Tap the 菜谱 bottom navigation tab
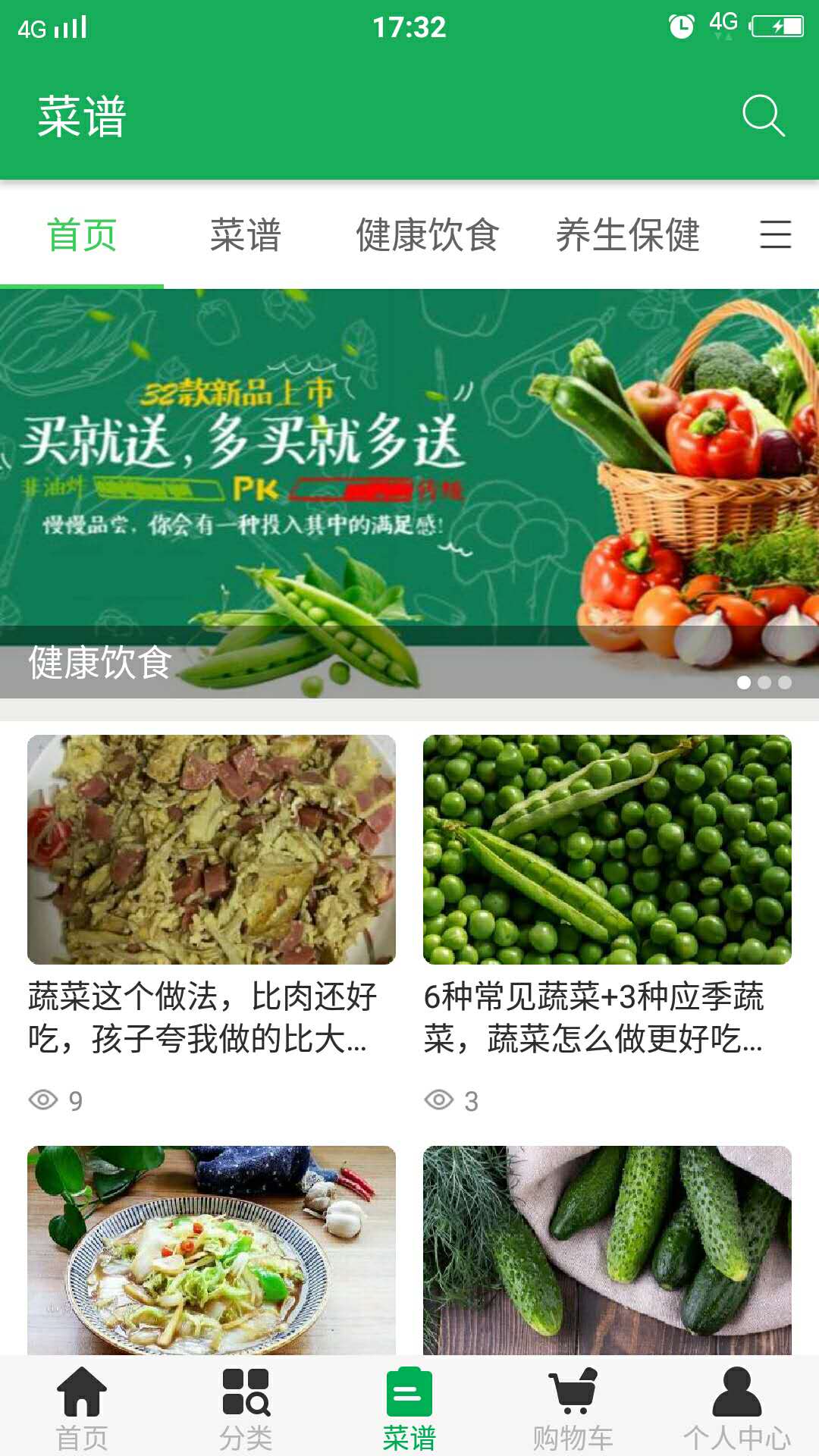 [x=409, y=1407]
